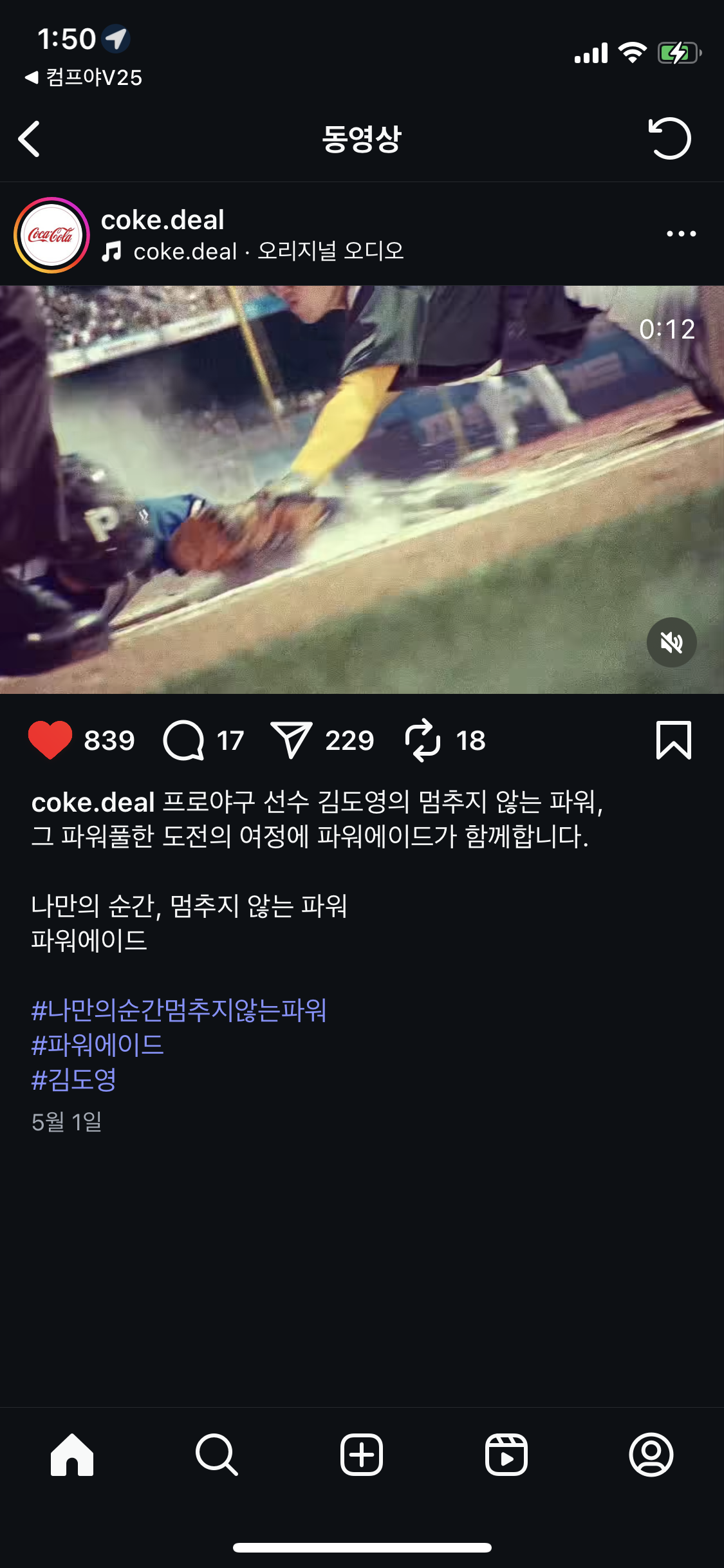The height and width of the screenshot is (1568, 724).
Task: Return to 컴프야V25 app
Action: pyautogui.click(x=84, y=78)
